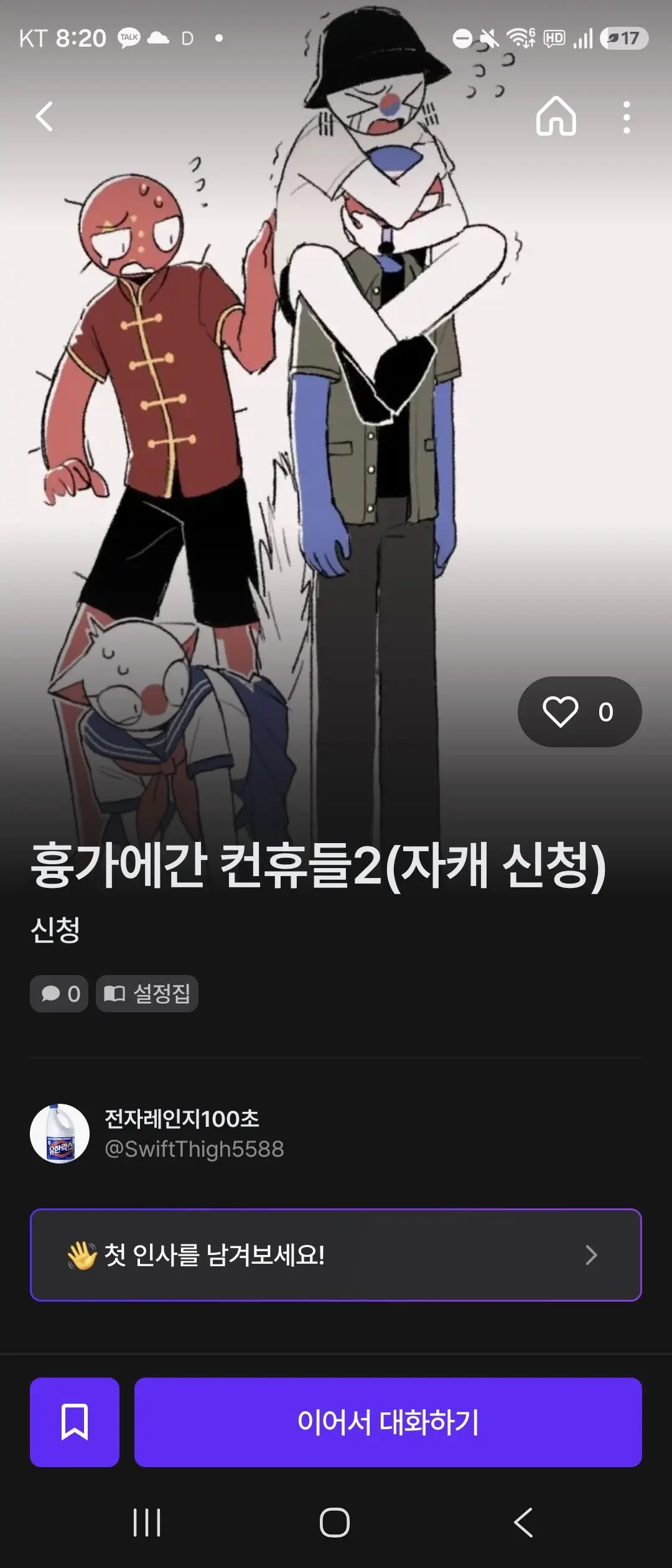
Task: Open the home icon in the top bar
Action: (556, 116)
